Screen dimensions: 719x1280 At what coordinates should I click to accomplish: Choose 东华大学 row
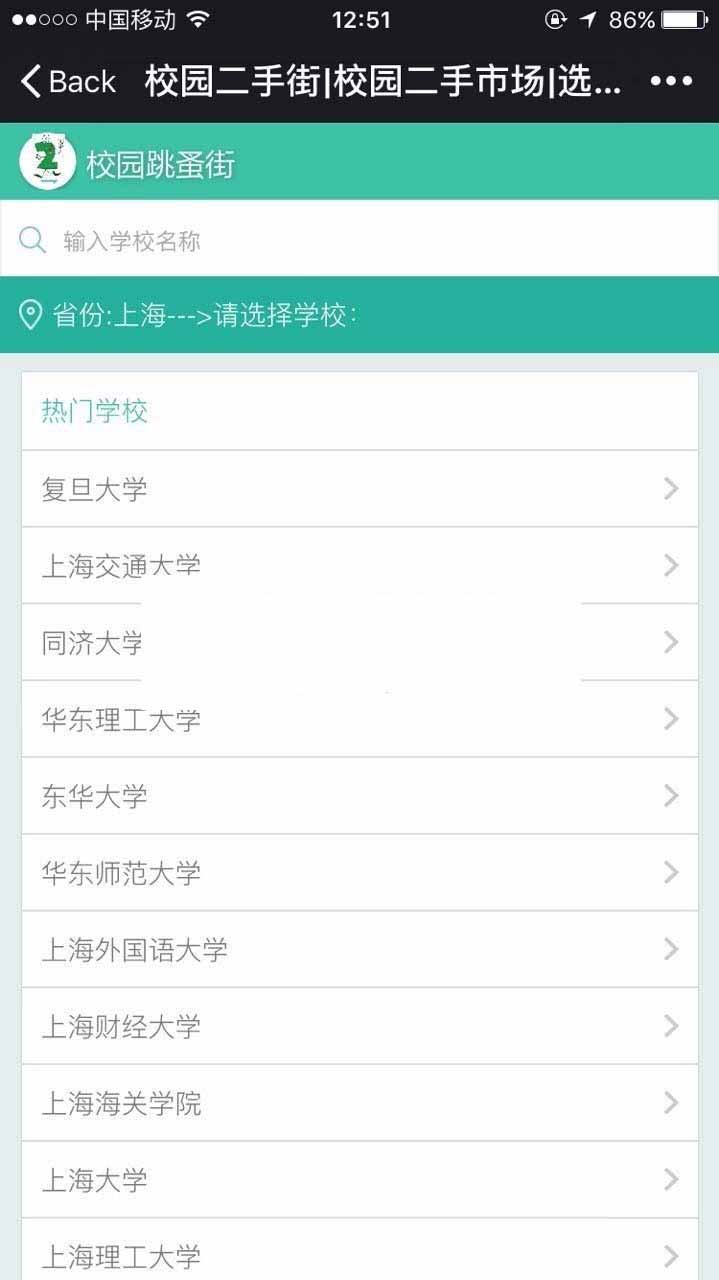pyautogui.click(x=359, y=796)
